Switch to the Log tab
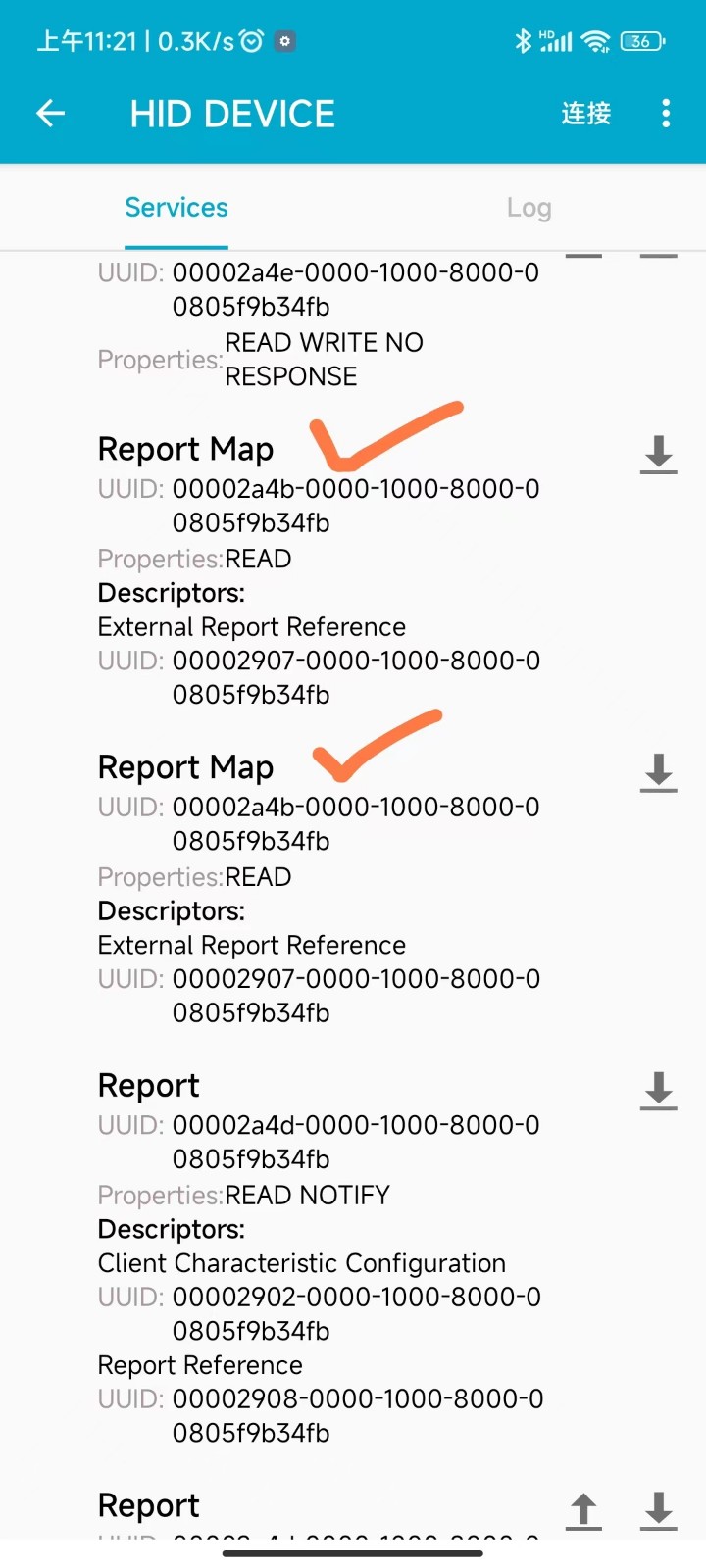 pyautogui.click(x=529, y=208)
